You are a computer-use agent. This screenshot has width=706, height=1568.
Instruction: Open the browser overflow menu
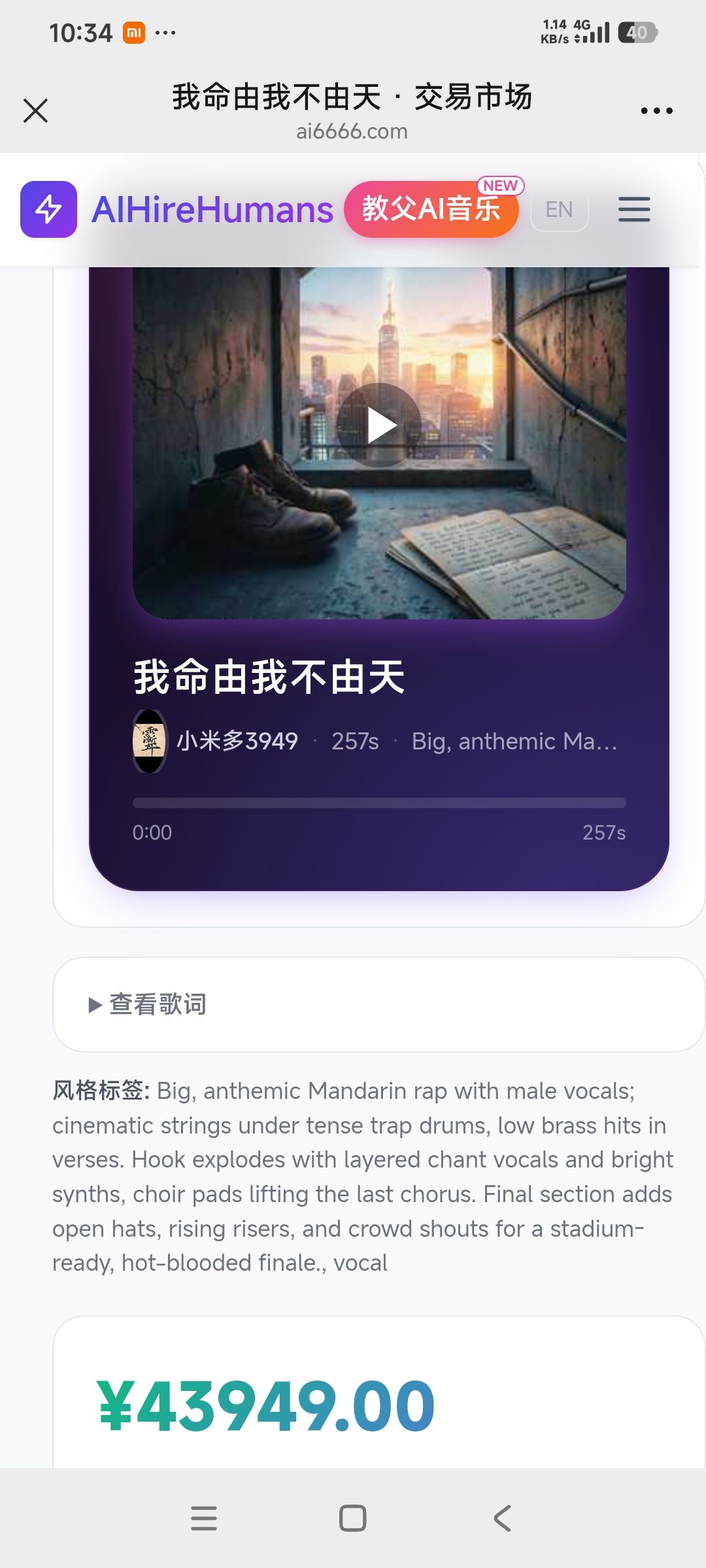click(656, 110)
